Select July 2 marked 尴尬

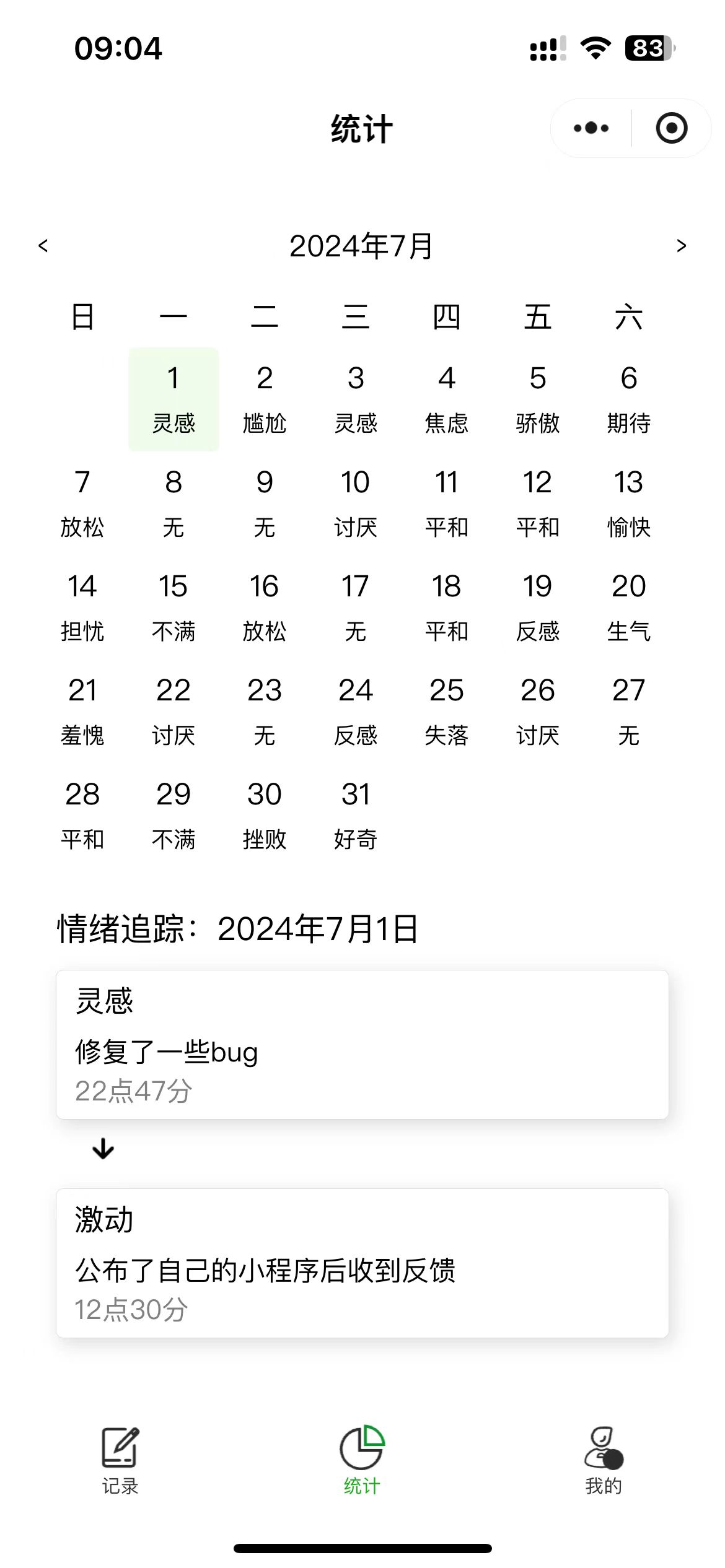pyautogui.click(x=265, y=399)
